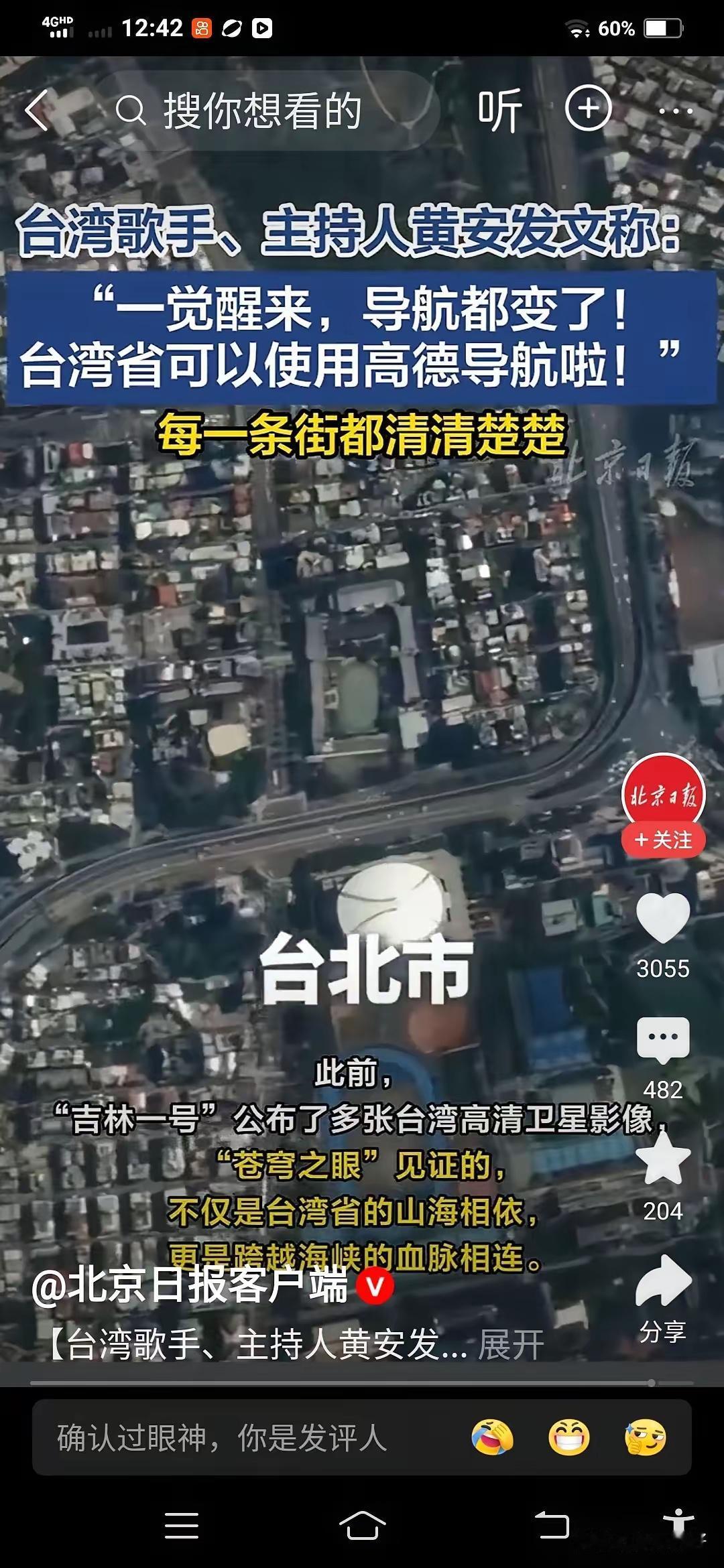Tap the plus icon next to 听
The image size is (724, 1568).
tap(589, 109)
